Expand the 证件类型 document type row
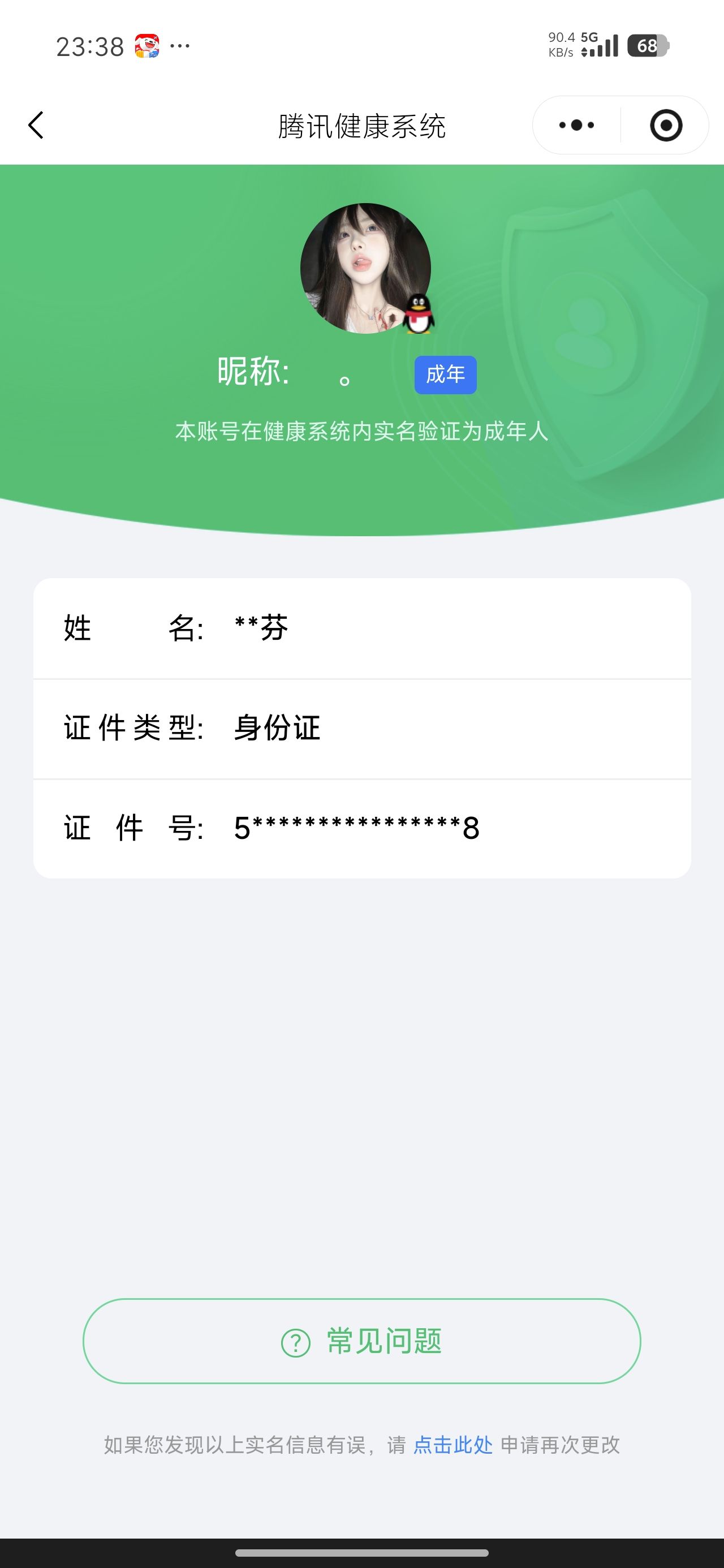This screenshot has width=724, height=1568. point(361,728)
